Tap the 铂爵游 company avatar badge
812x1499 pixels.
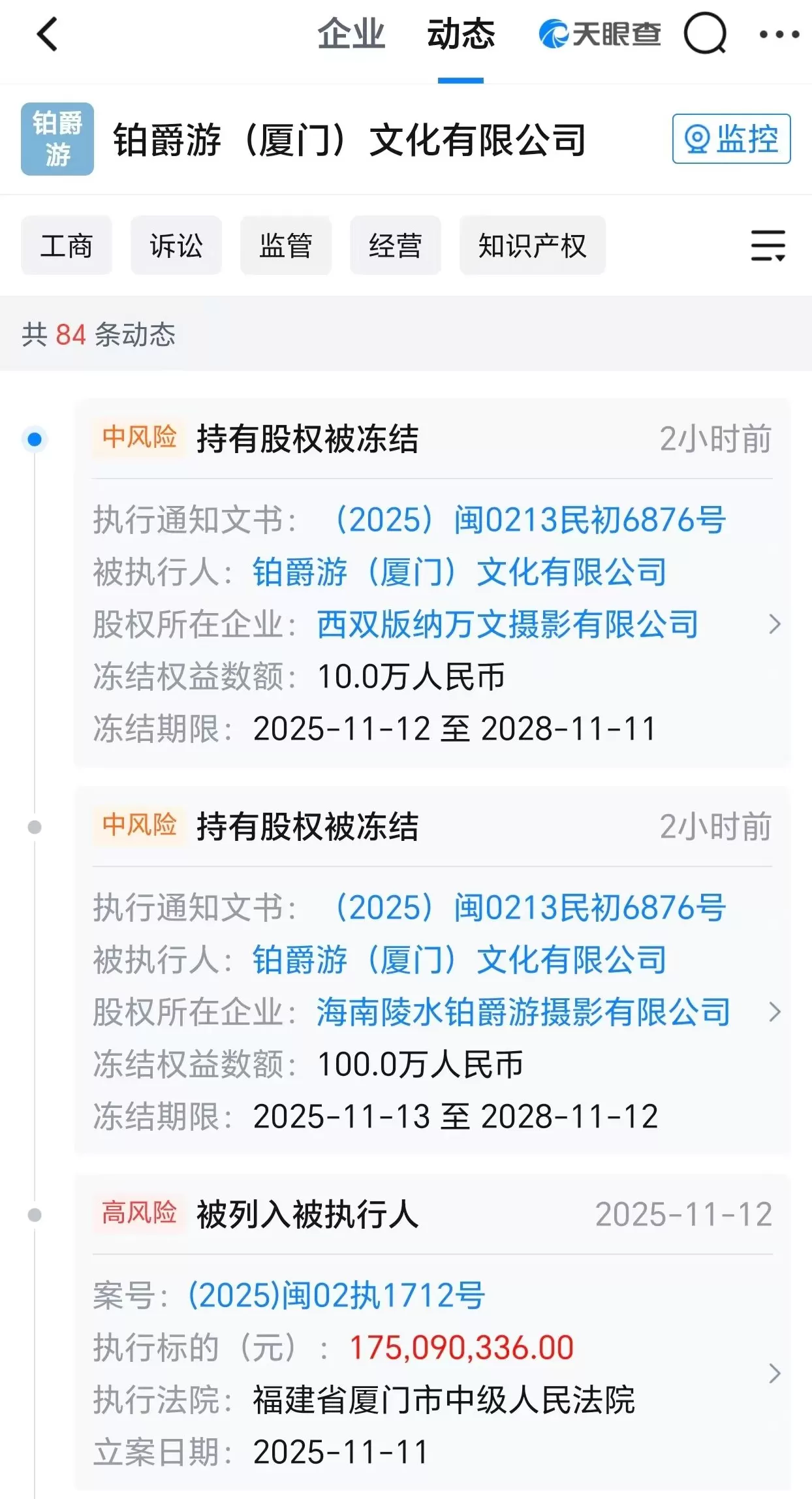point(56,138)
